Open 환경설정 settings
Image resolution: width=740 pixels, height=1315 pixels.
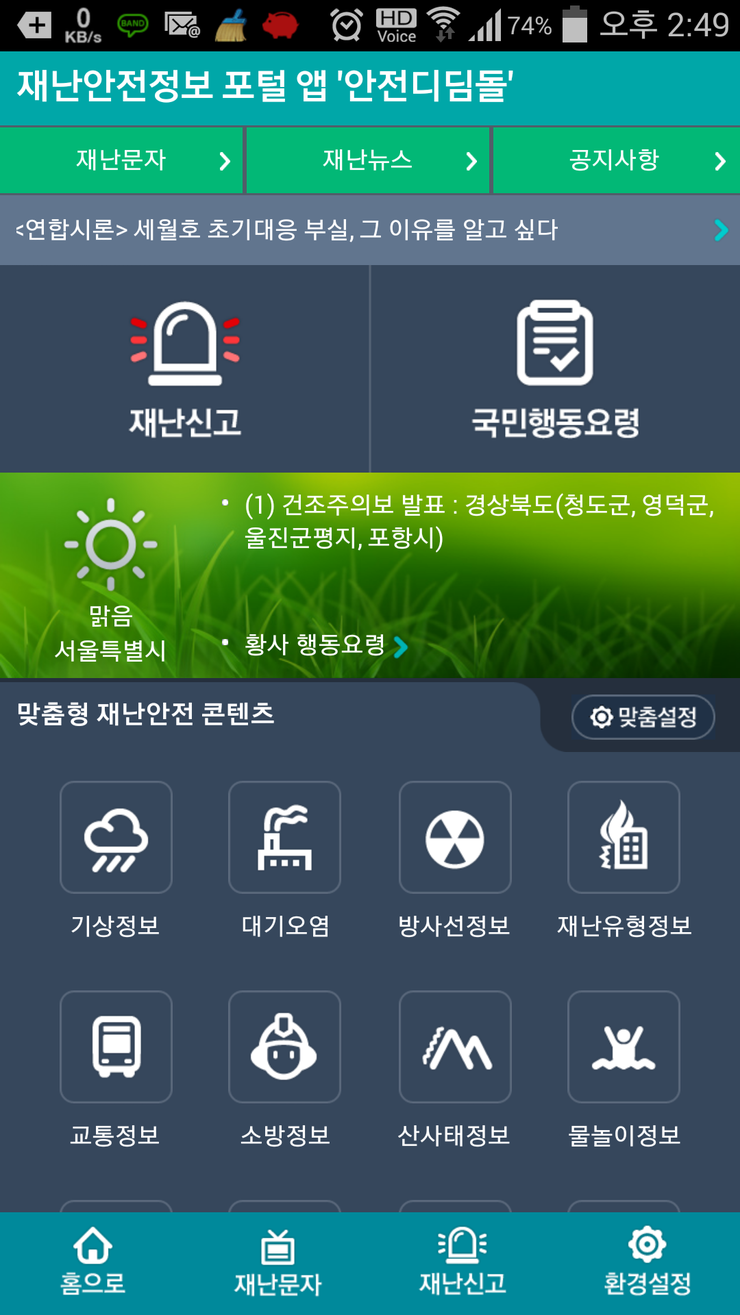(647, 1263)
